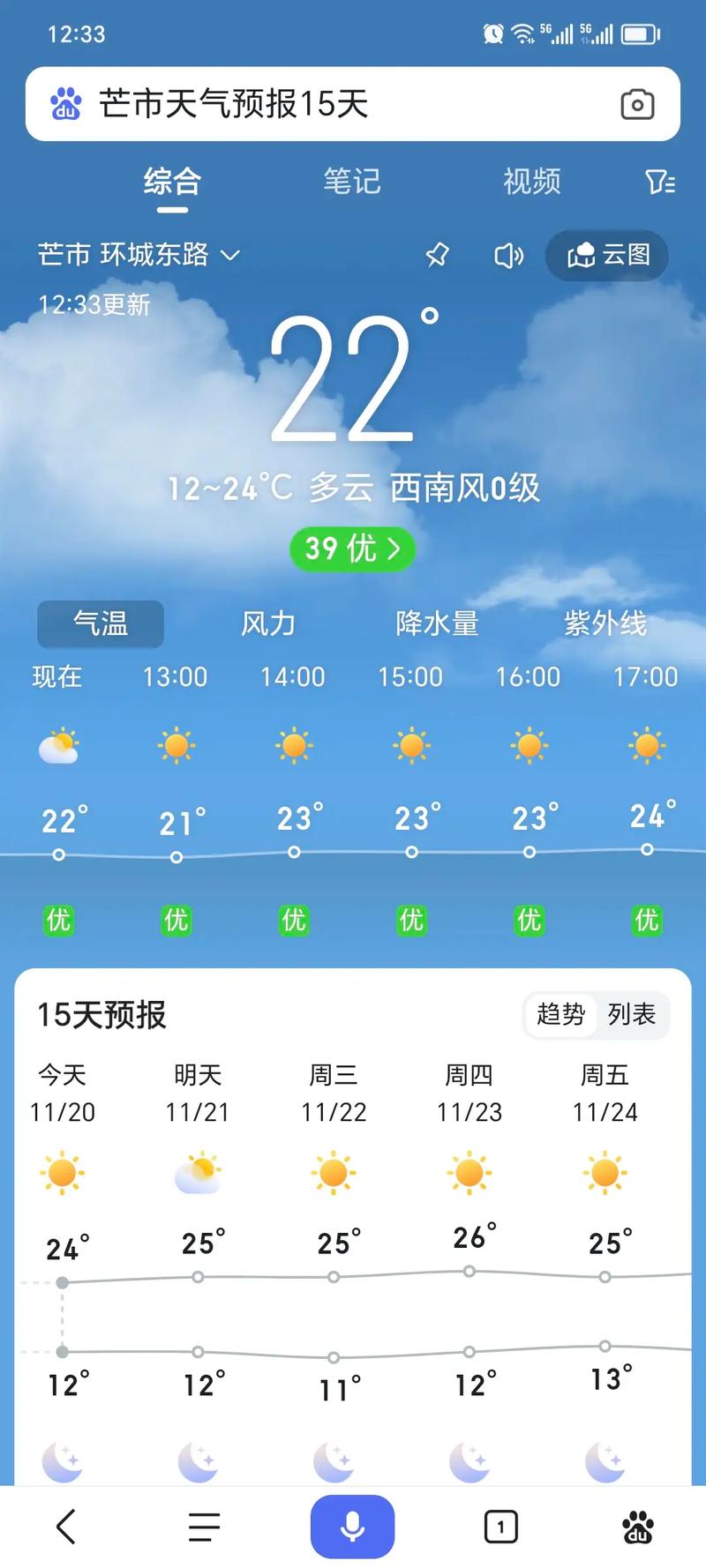Pin this weather location
Viewport: 706px width, 1568px height.
coord(436,256)
